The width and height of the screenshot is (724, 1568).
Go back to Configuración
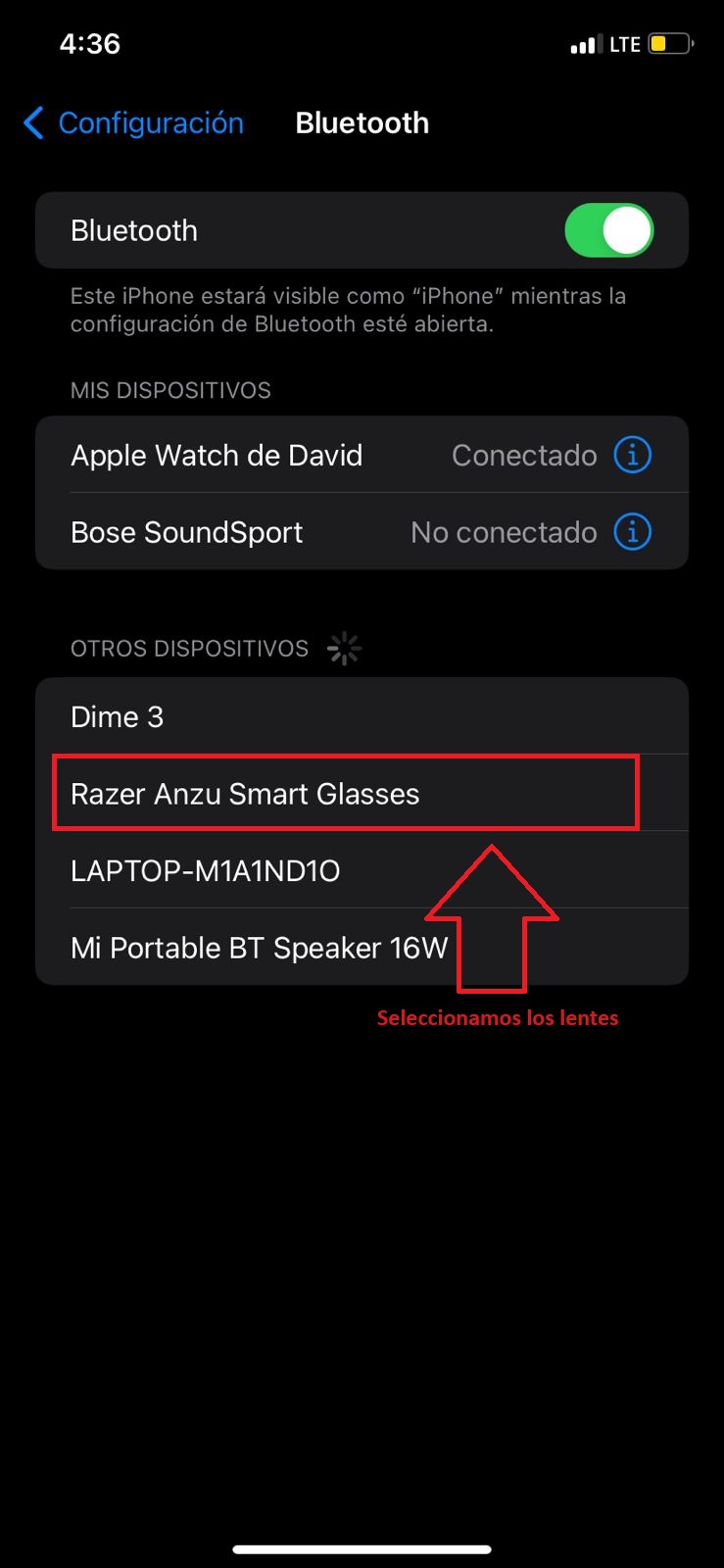point(134,123)
